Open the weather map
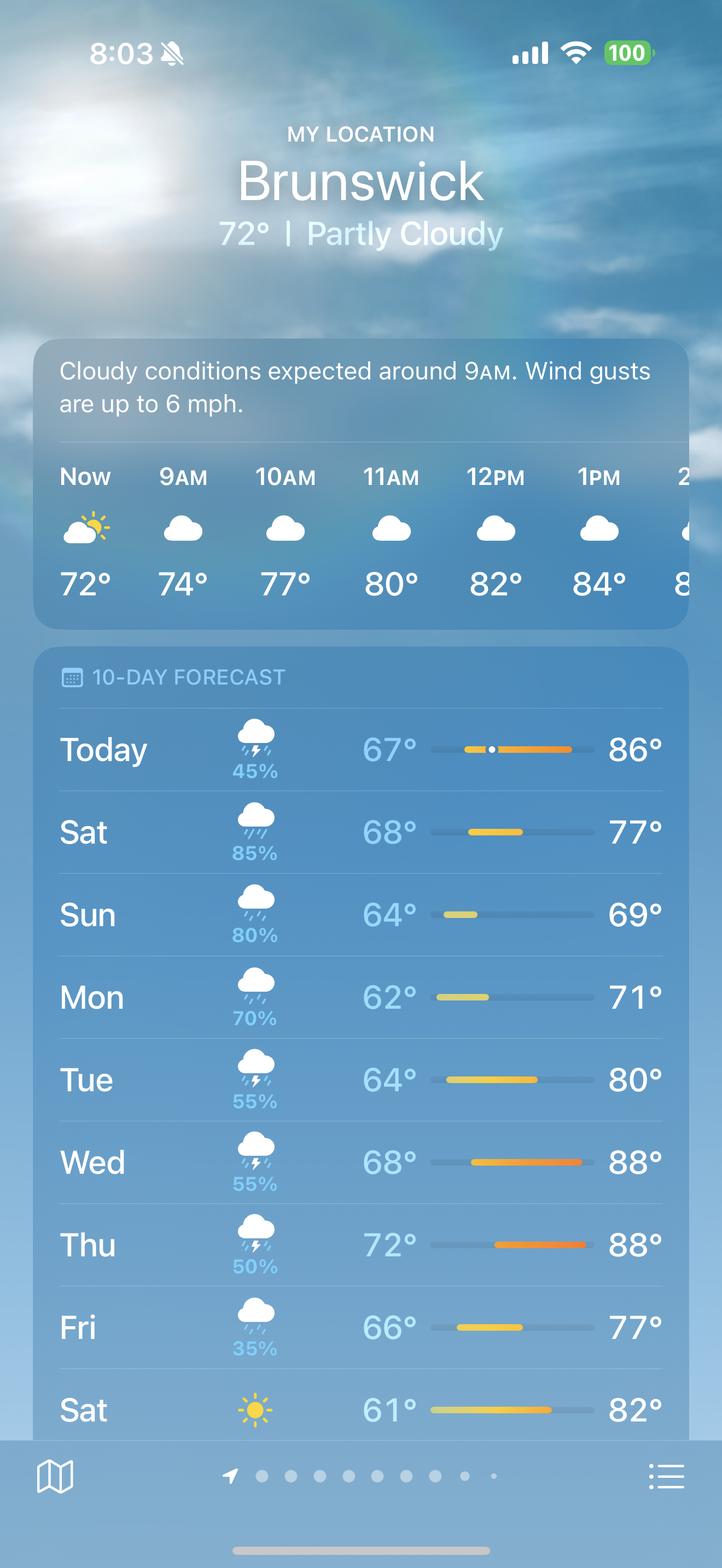Screen dimensions: 722x1568 click(55, 1476)
